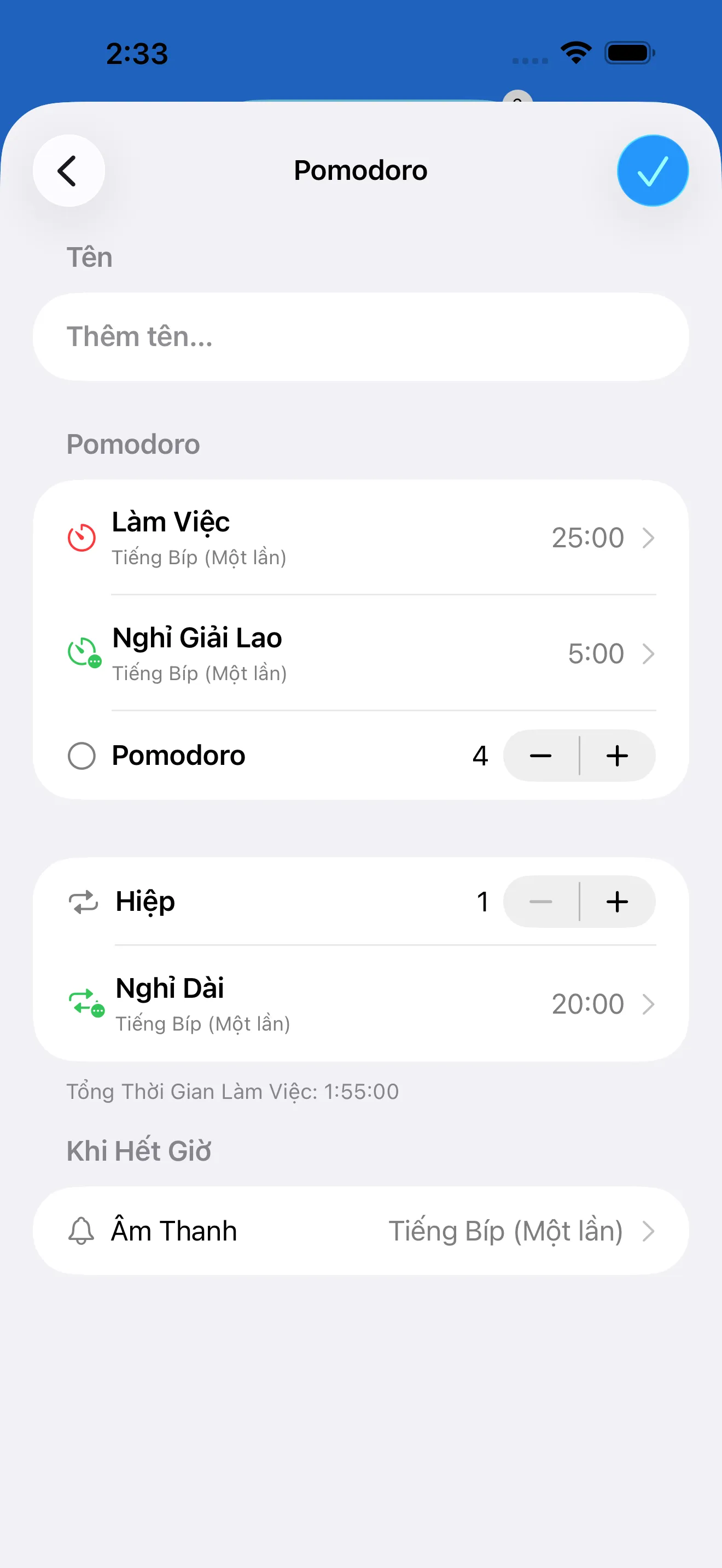Increase Hiệp rounds with the plus button
The image size is (722, 1568).
point(616,902)
